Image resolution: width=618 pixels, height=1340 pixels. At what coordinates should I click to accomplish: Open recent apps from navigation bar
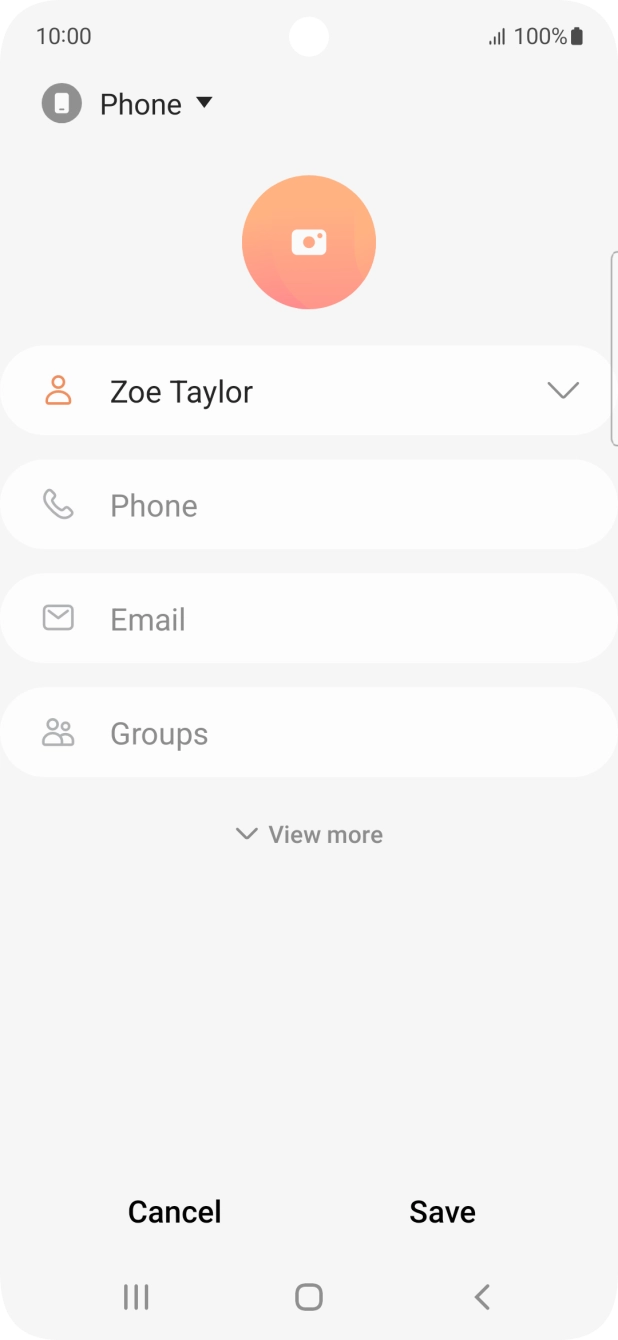136,1297
